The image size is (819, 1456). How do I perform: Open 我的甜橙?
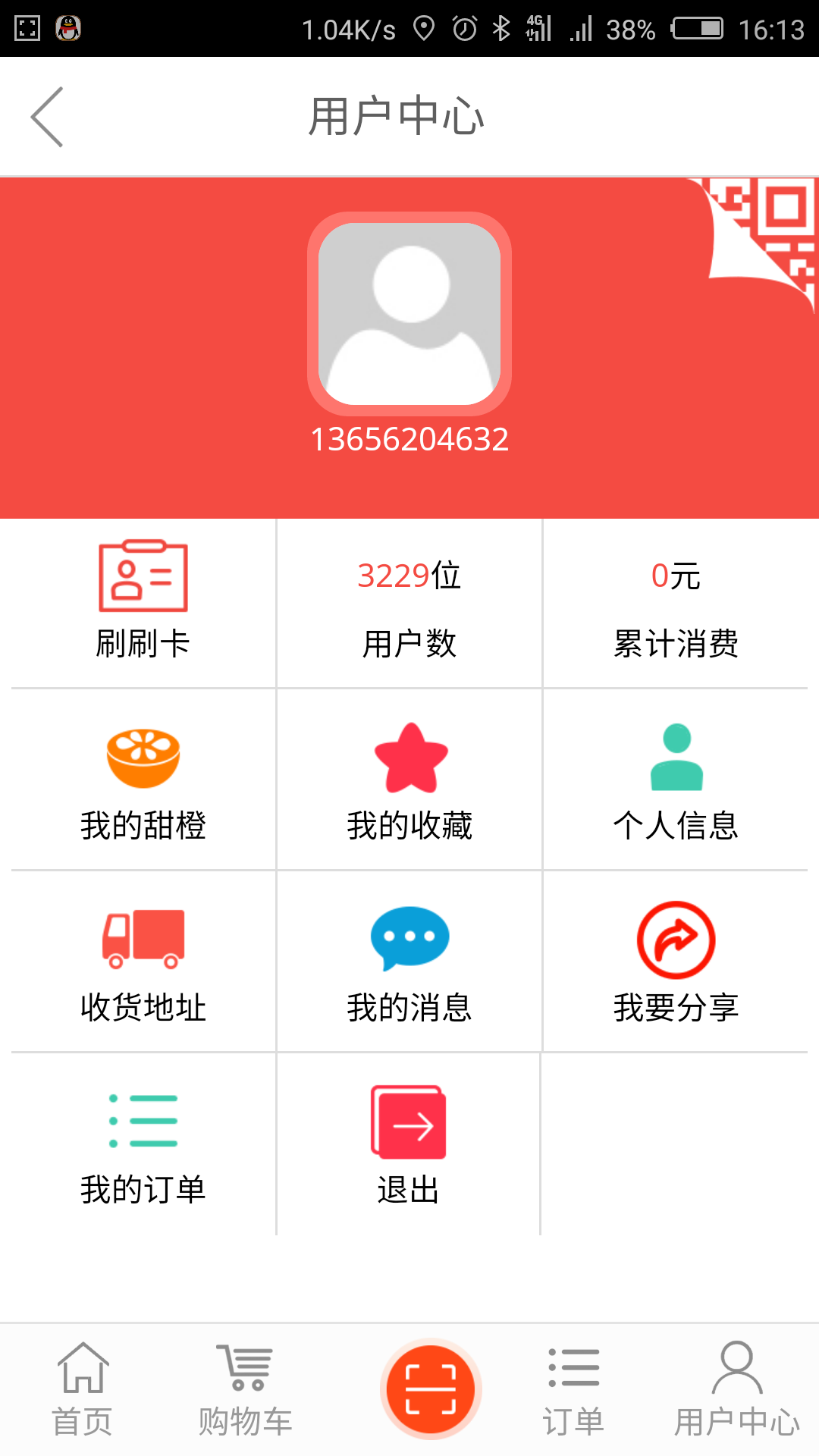click(143, 780)
